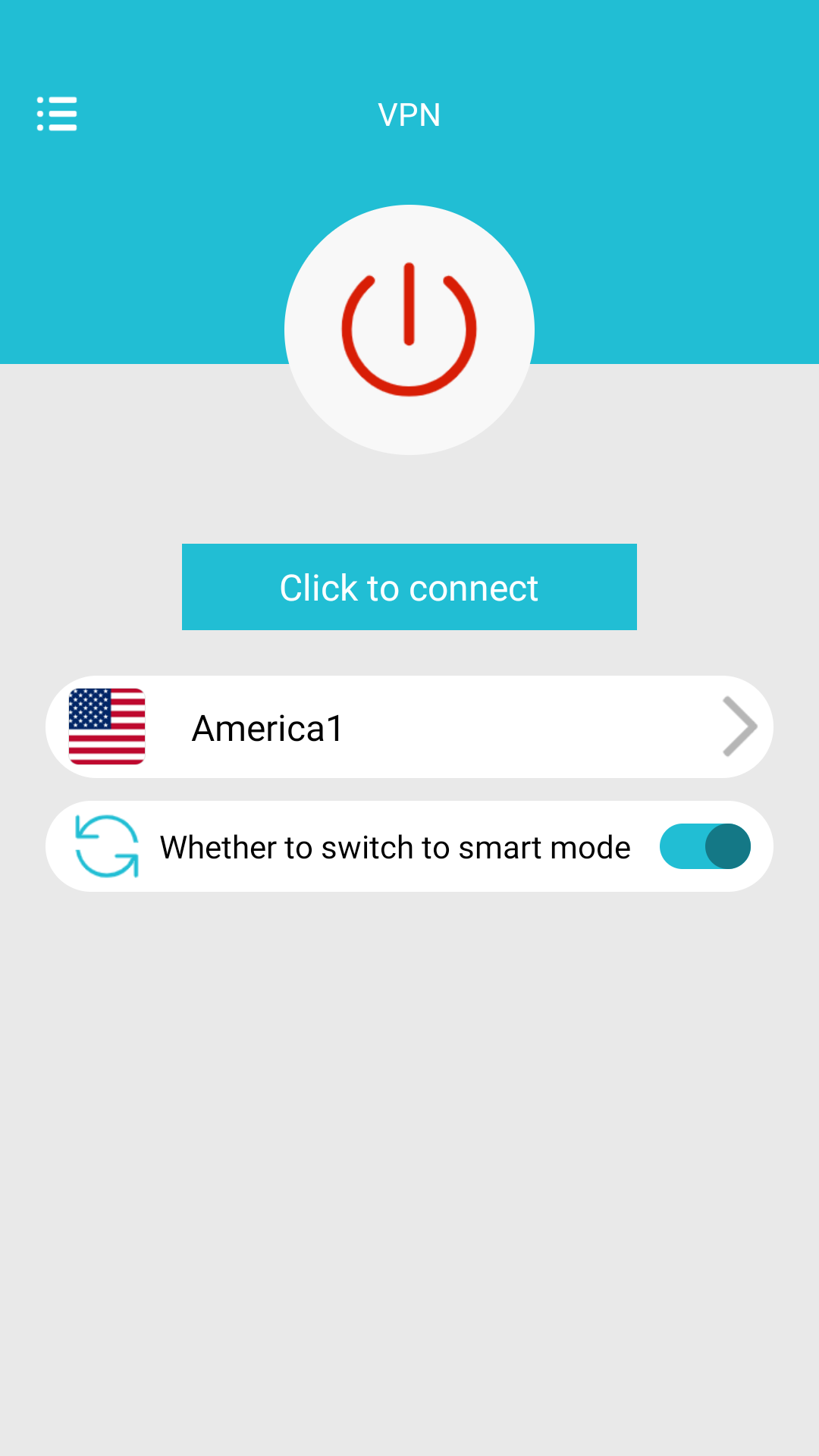Screen dimensions: 819x1456
Task: Tap the power symbol to connect
Action: (409, 330)
